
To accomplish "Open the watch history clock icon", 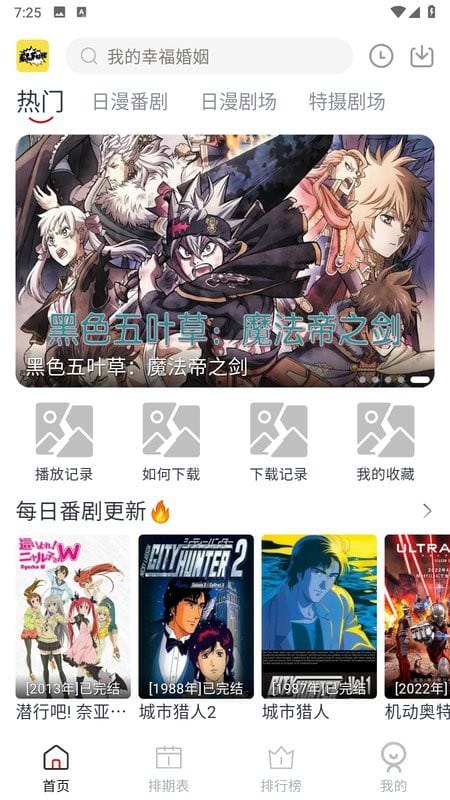I will point(381,56).
